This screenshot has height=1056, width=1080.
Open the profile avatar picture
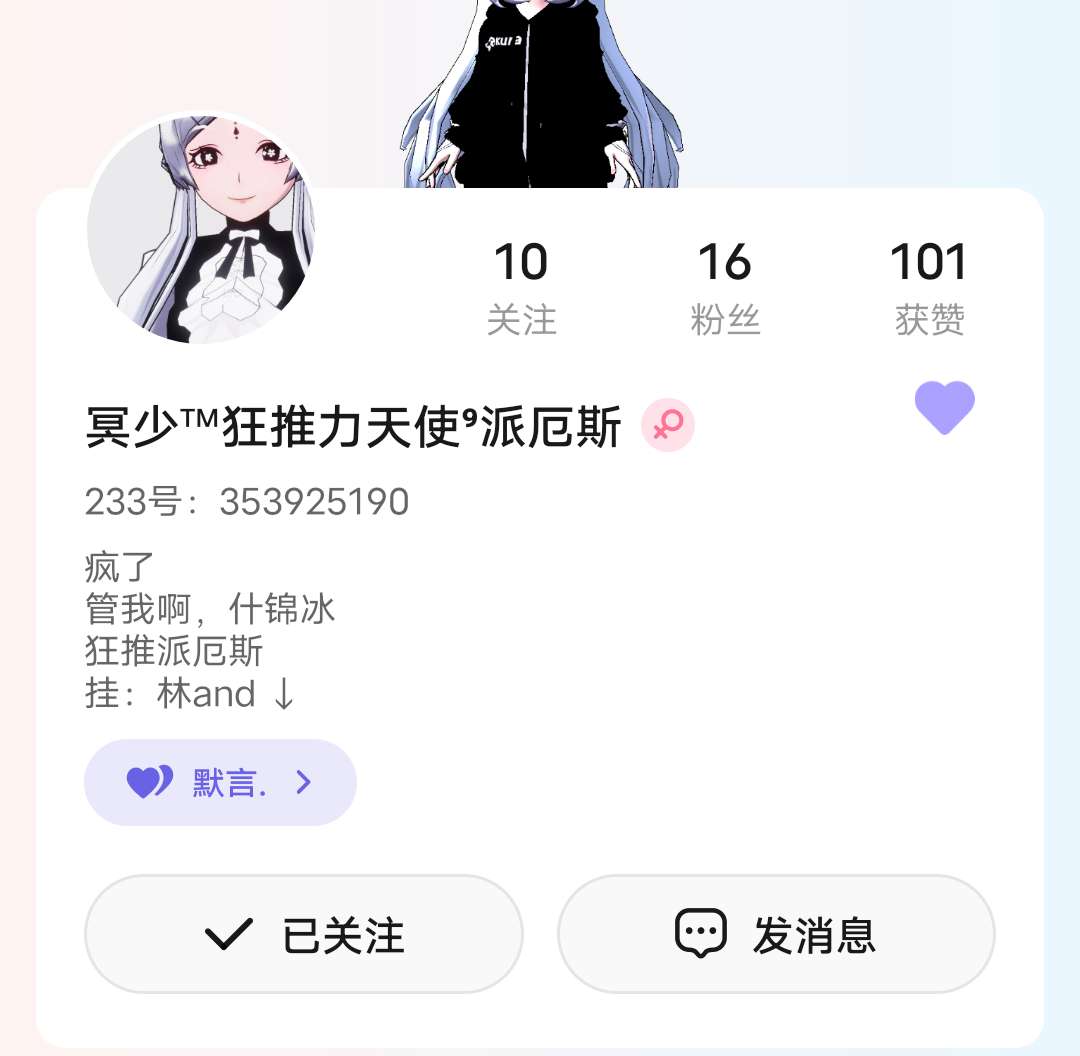(201, 230)
